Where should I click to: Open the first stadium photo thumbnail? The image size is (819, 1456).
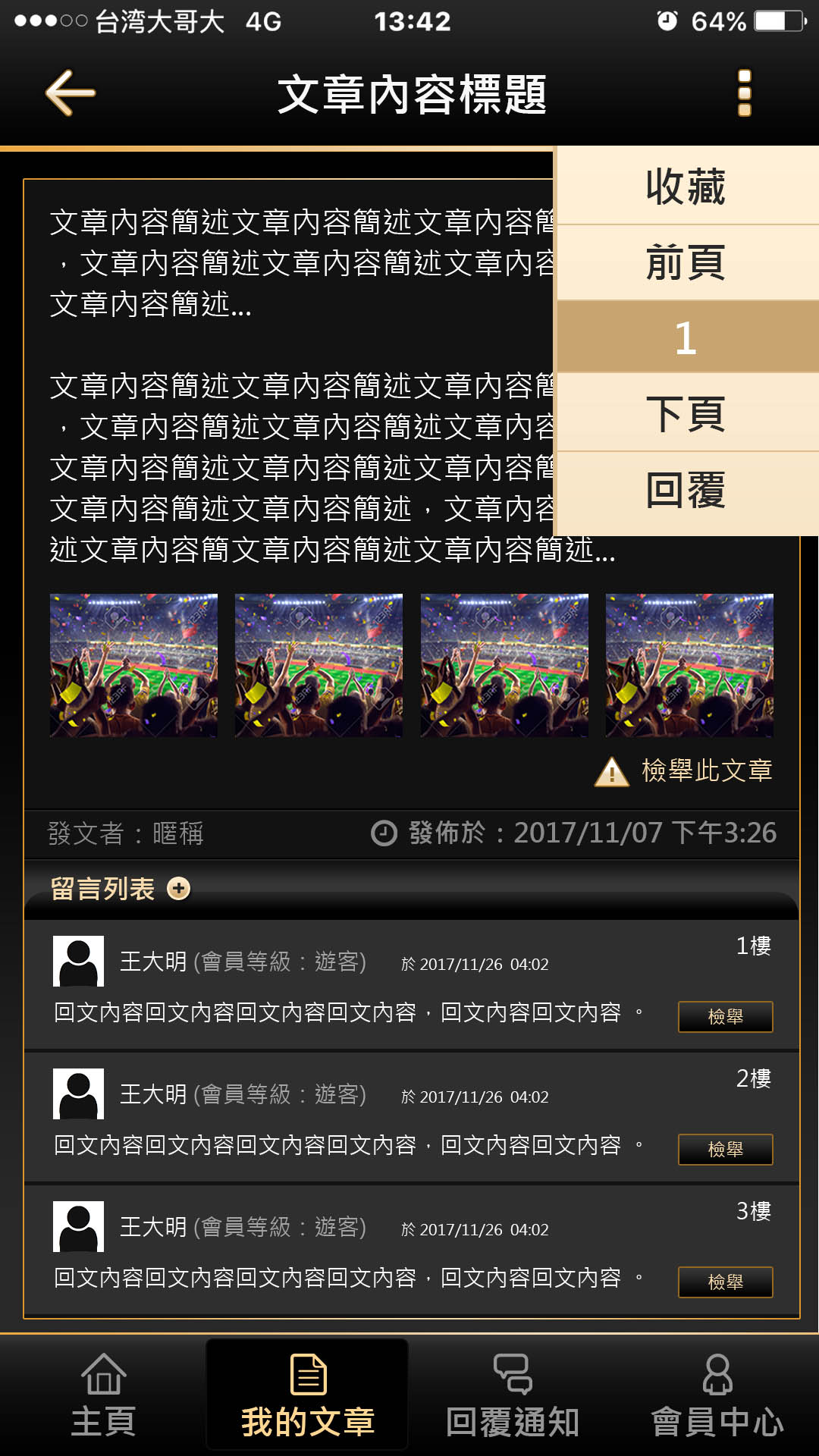tap(133, 665)
